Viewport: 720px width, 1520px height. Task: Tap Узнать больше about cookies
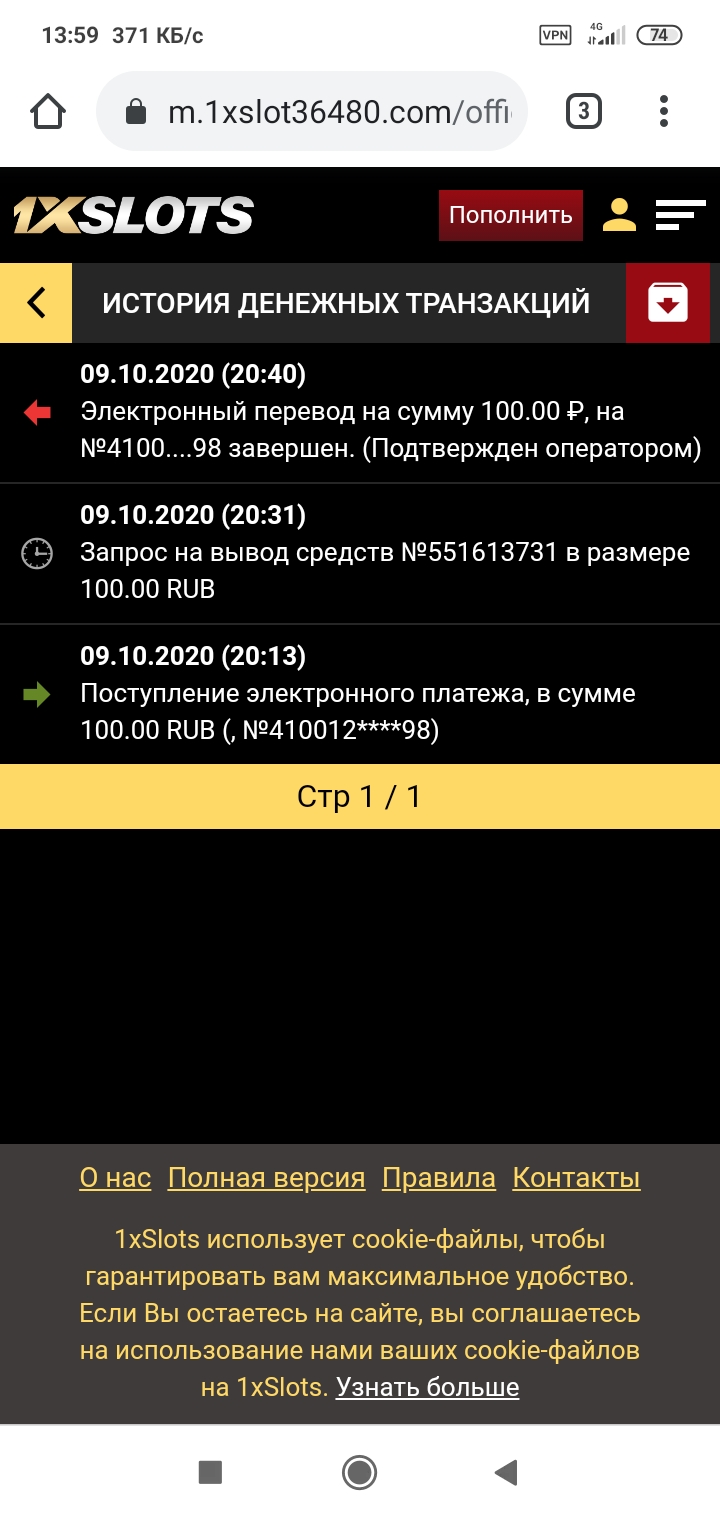tap(427, 1388)
